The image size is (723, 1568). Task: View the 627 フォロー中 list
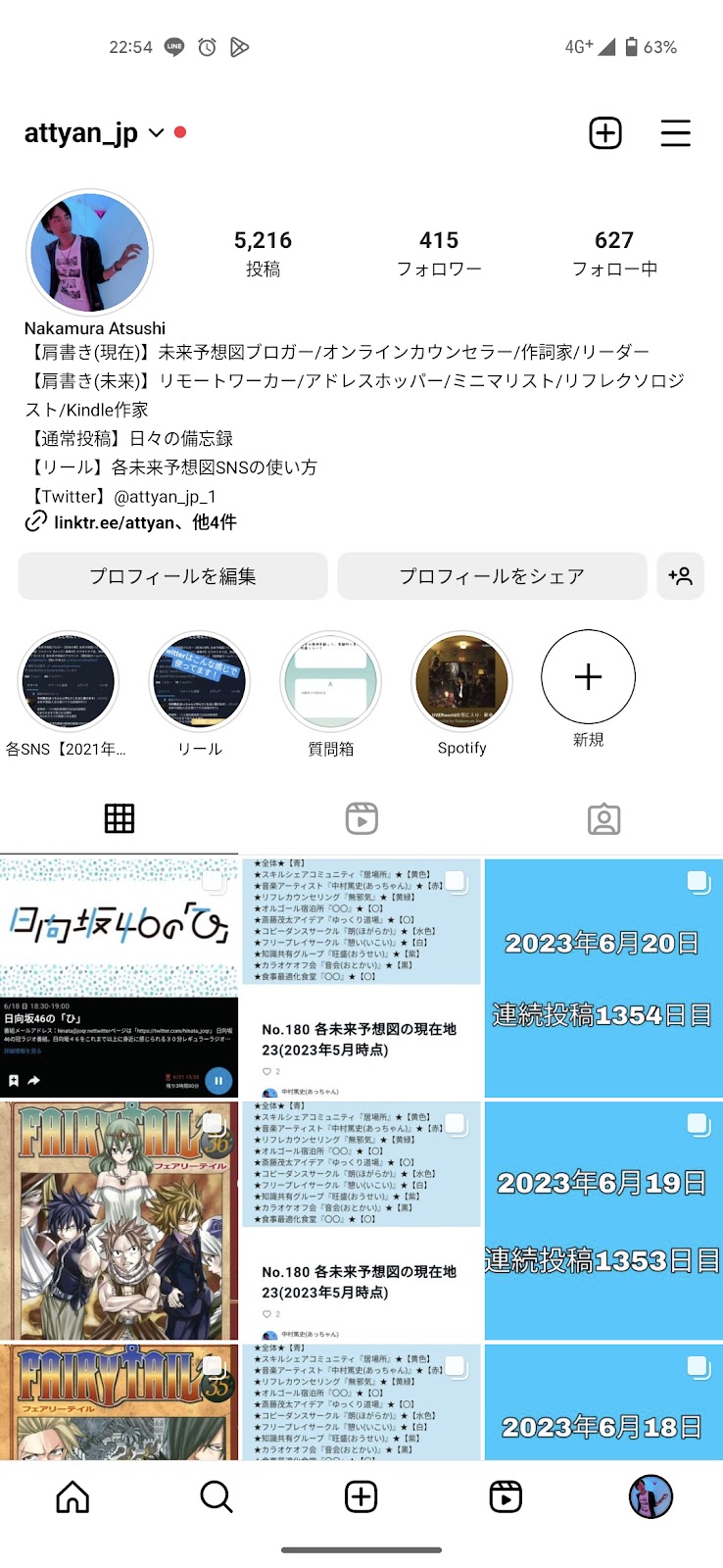(x=613, y=253)
